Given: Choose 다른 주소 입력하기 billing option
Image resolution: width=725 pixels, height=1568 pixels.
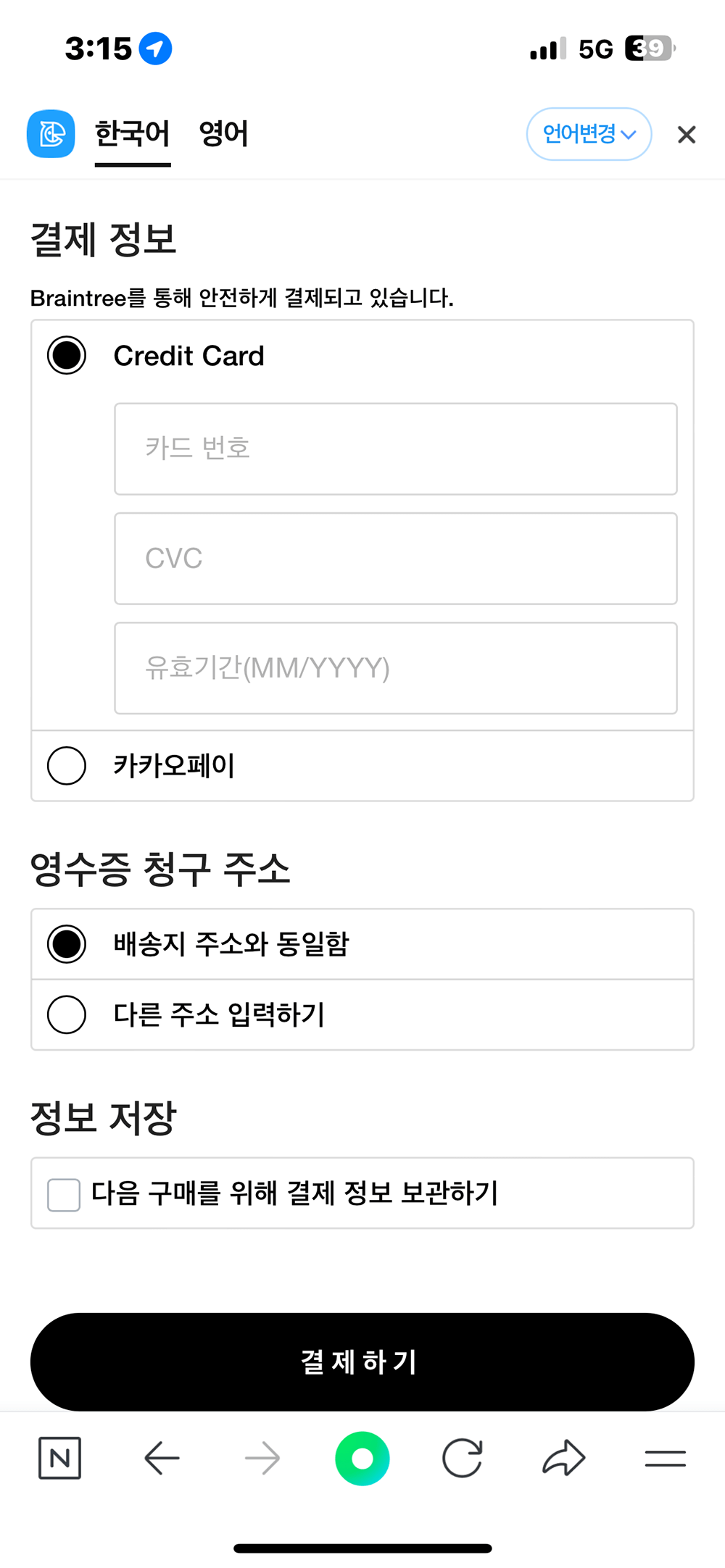Looking at the screenshot, I should click(x=66, y=1015).
